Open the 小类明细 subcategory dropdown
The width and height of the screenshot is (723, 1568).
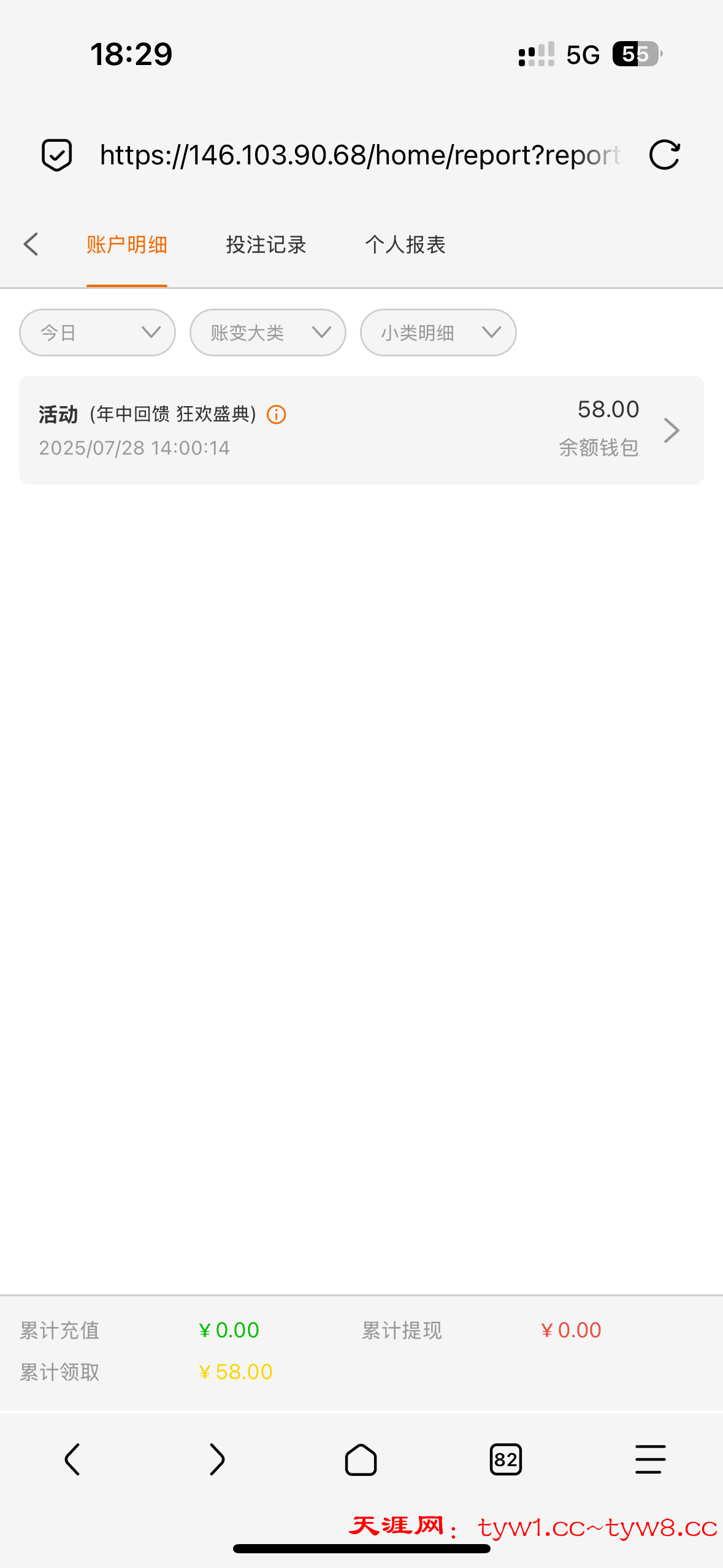438,332
